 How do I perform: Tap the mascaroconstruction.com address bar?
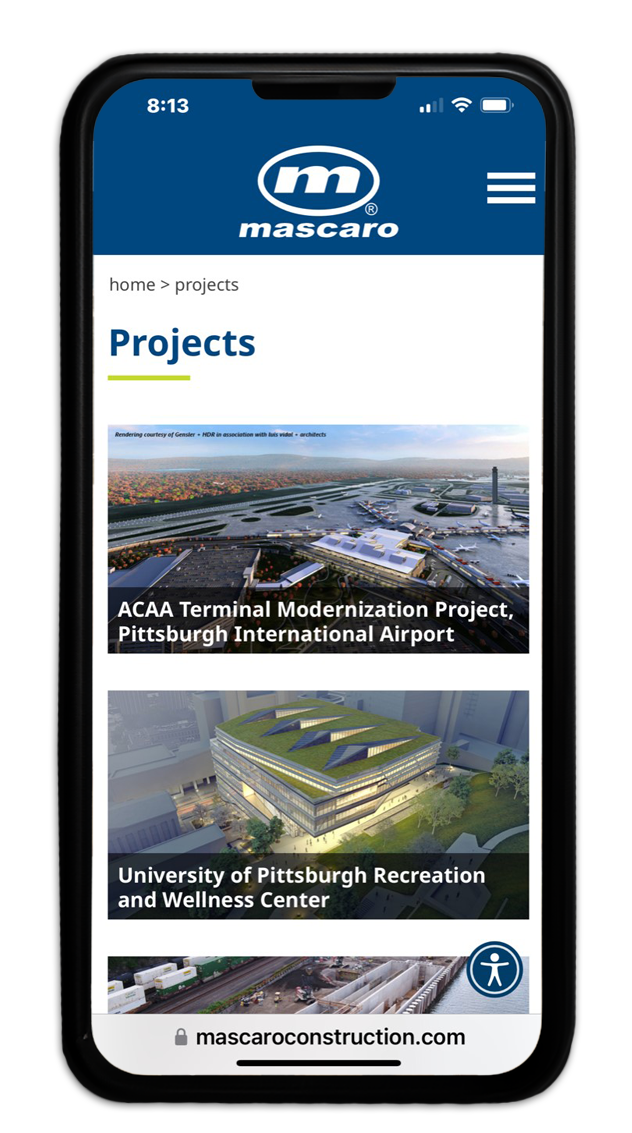coord(318,1038)
